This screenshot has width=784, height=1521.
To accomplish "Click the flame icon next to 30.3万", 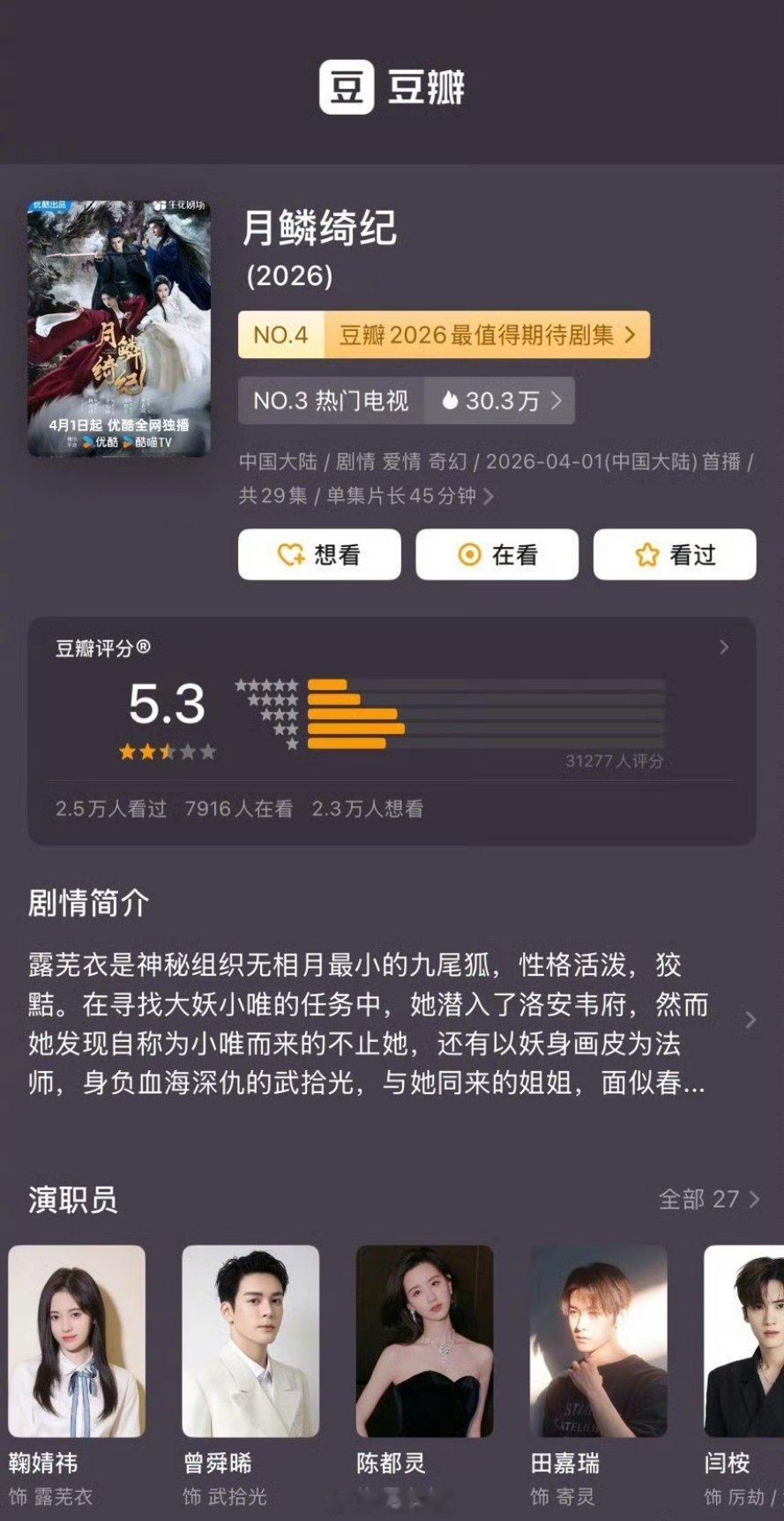I will coord(452,401).
